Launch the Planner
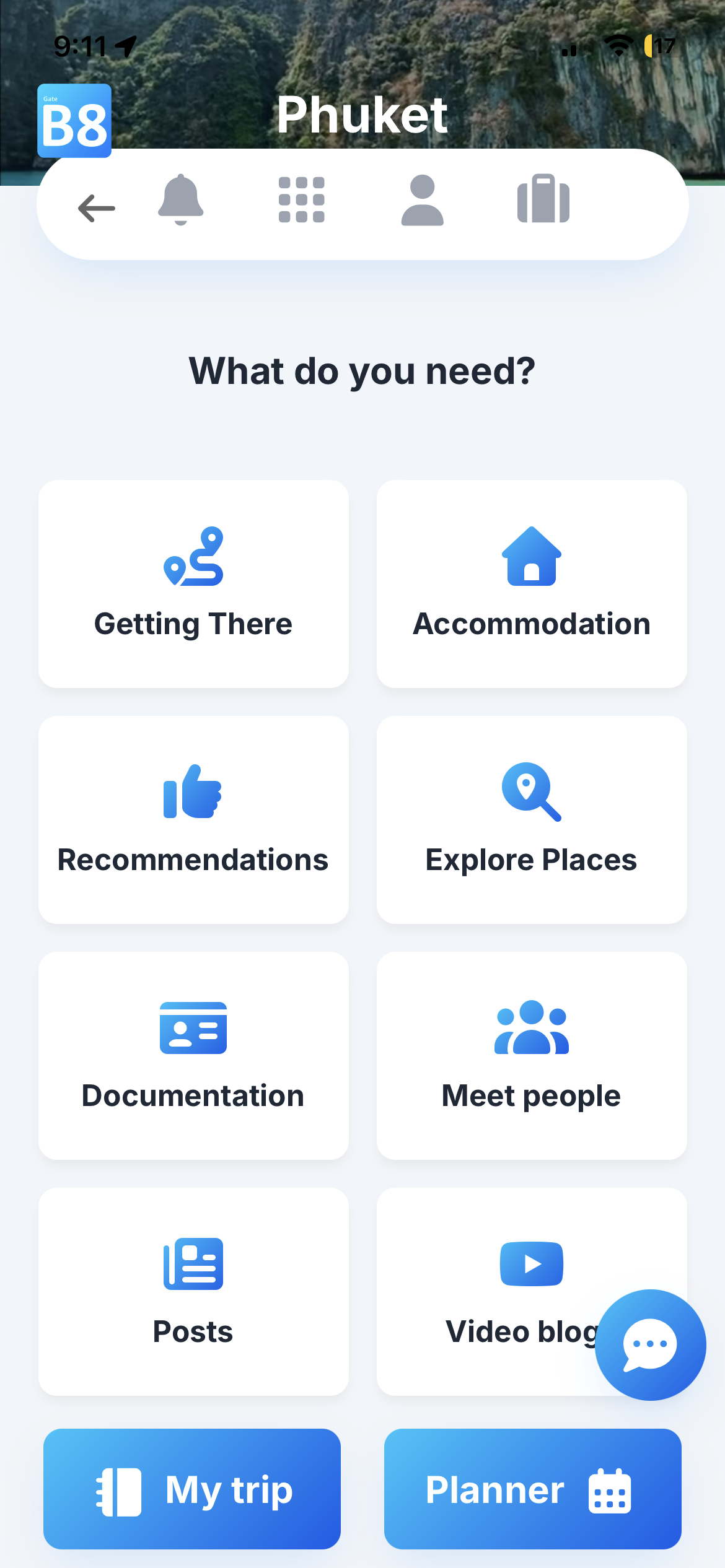 coord(533,1489)
